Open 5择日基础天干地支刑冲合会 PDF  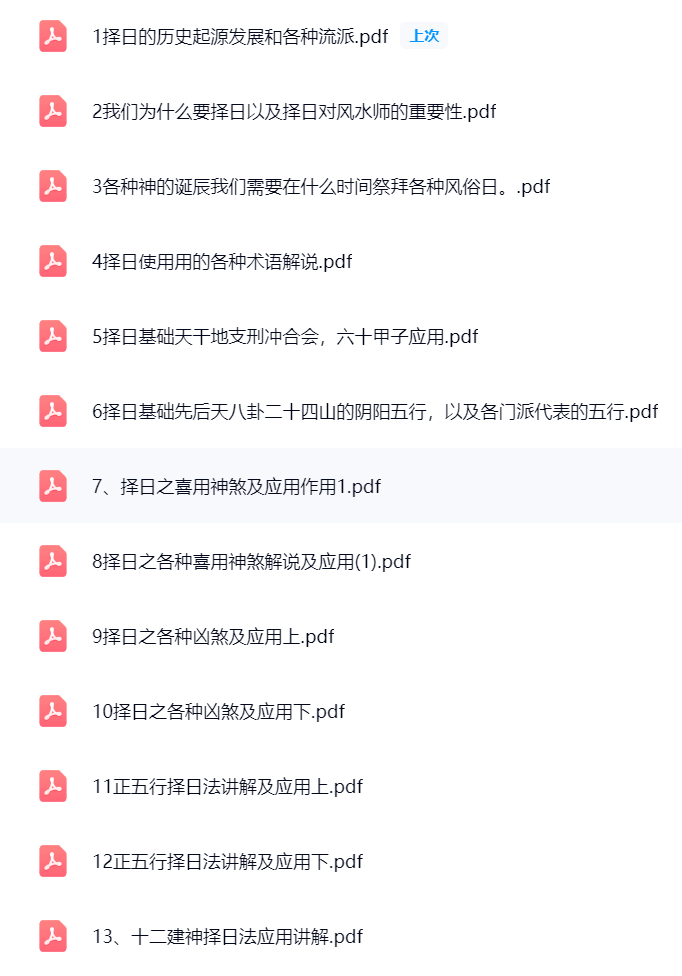point(285,337)
